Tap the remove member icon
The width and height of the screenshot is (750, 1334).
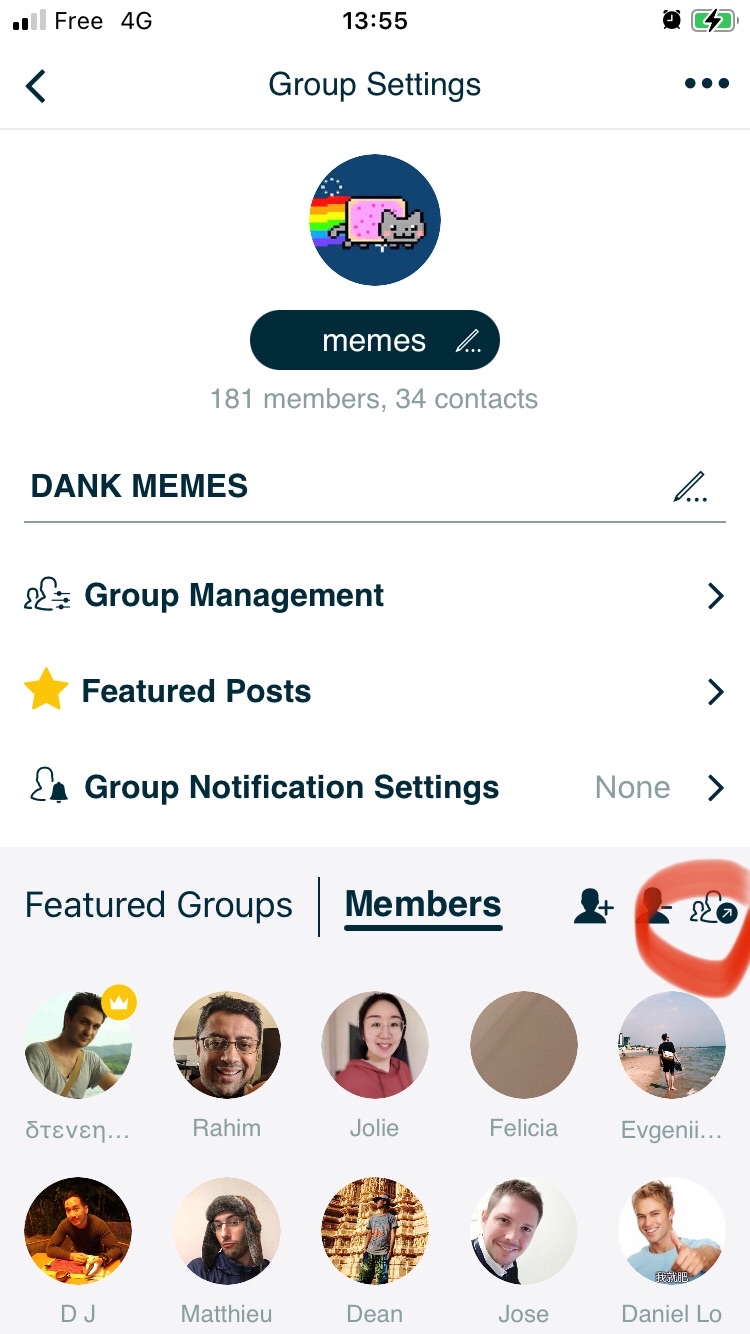655,908
